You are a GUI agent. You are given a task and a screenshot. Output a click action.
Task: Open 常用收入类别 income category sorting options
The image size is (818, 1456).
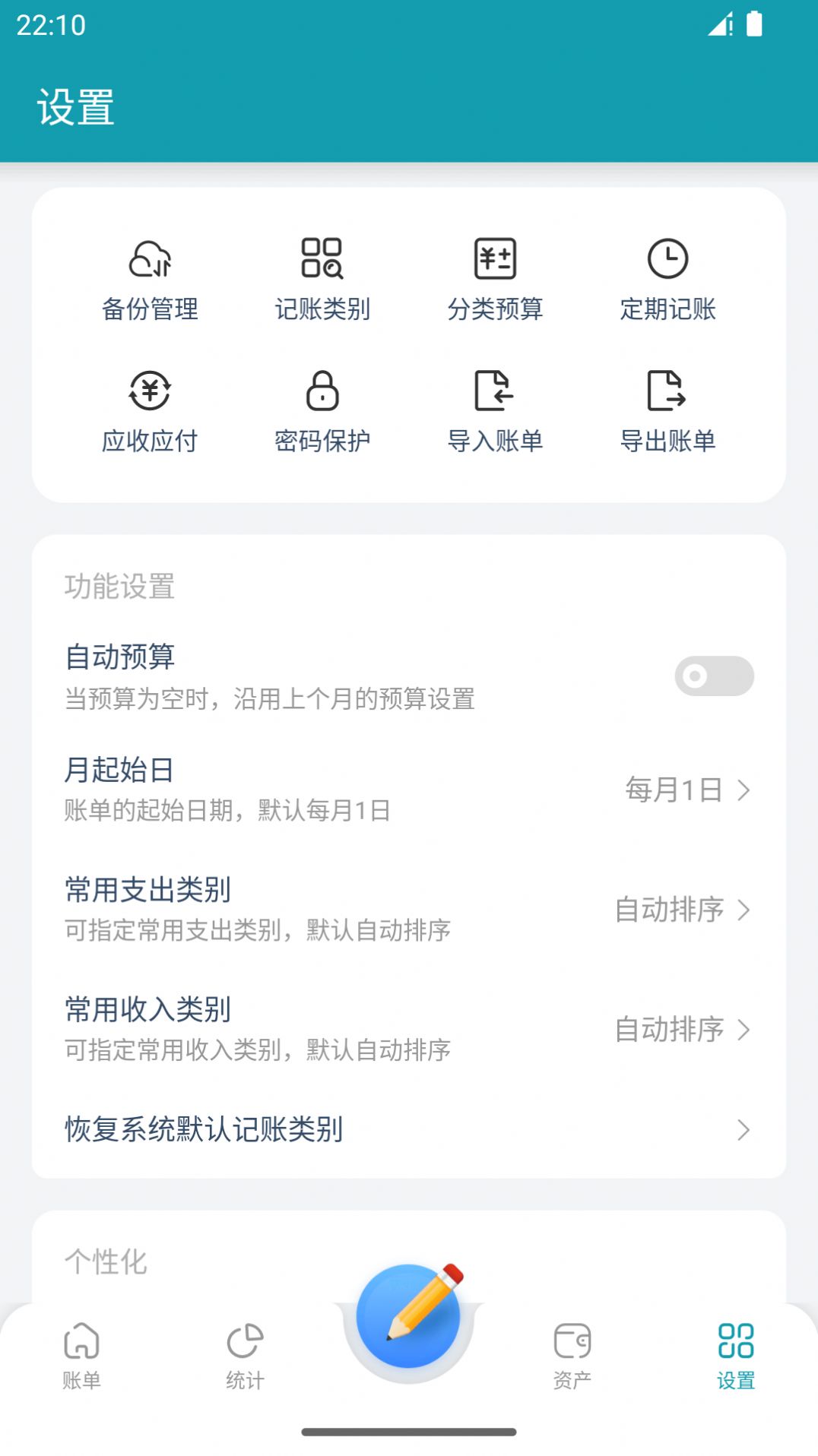coord(409,1029)
